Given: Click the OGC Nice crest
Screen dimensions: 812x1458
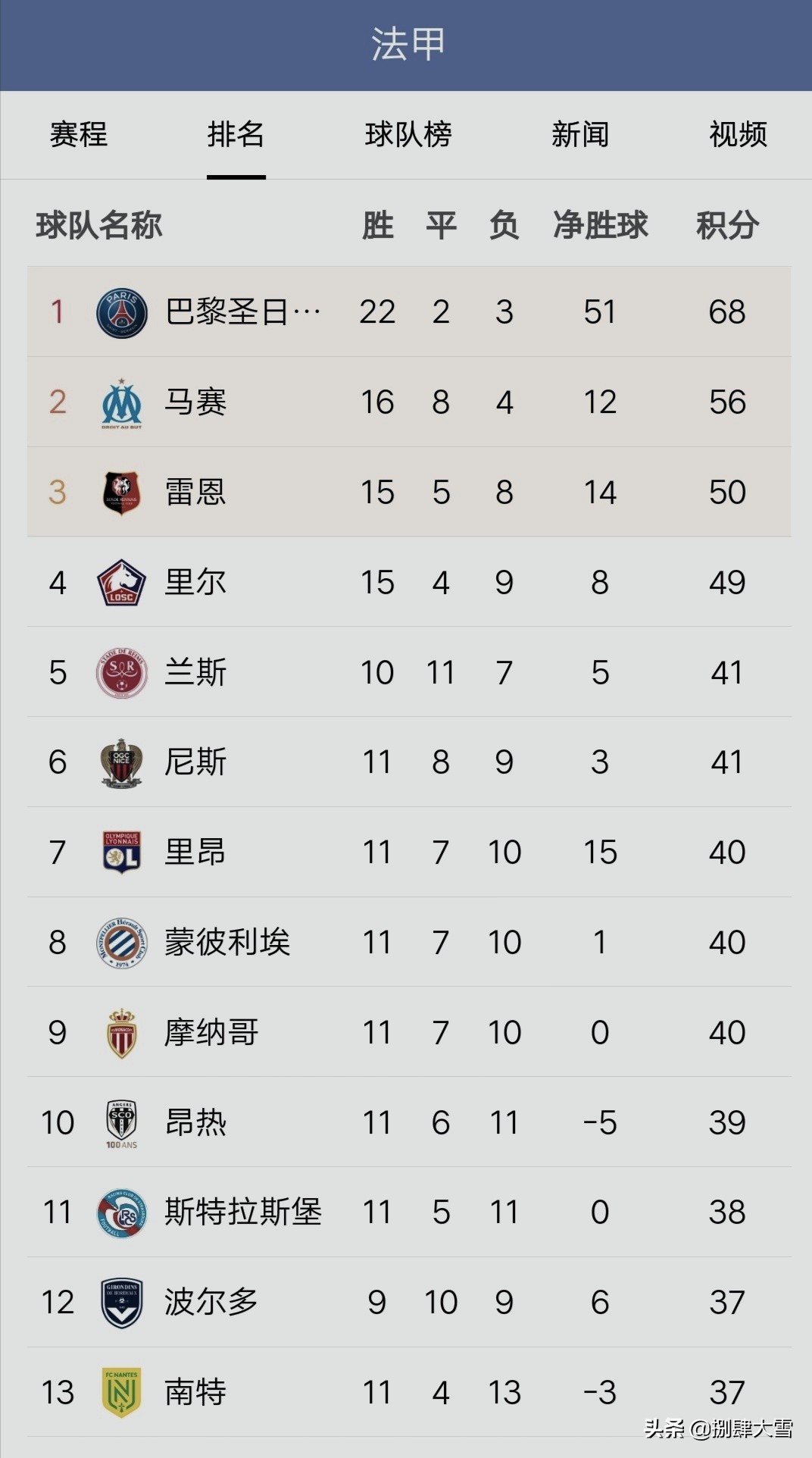Looking at the screenshot, I should click(120, 762).
